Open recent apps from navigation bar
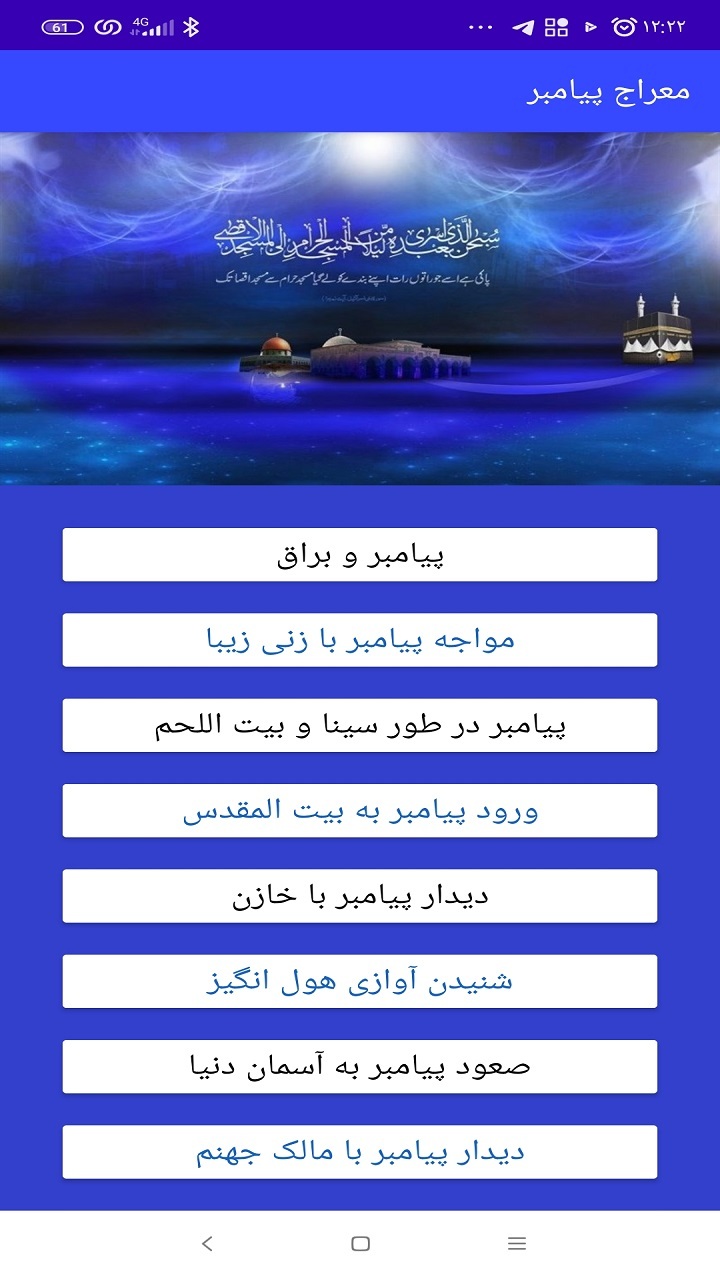 pyautogui.click(x=517, y=1244)
